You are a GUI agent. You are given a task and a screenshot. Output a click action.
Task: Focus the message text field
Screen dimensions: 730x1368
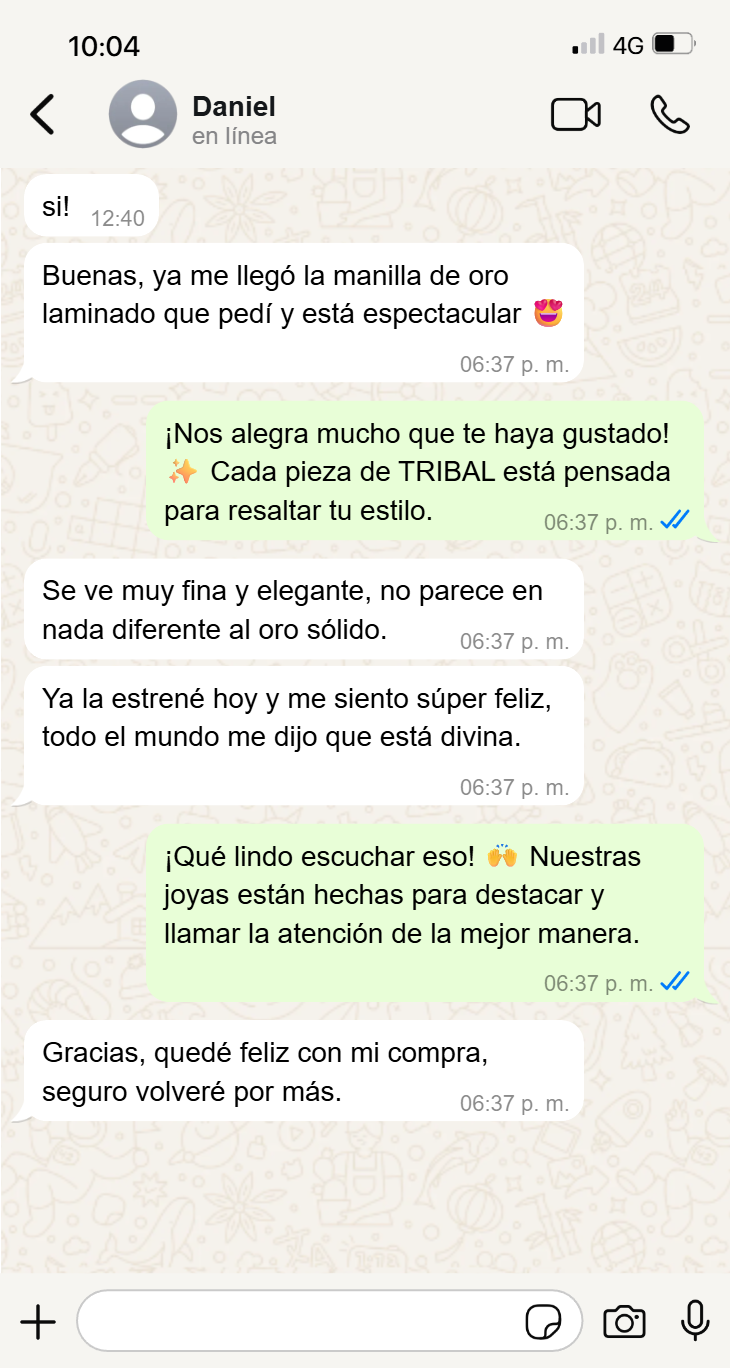pyautogui.click(x=300, y=1322)
